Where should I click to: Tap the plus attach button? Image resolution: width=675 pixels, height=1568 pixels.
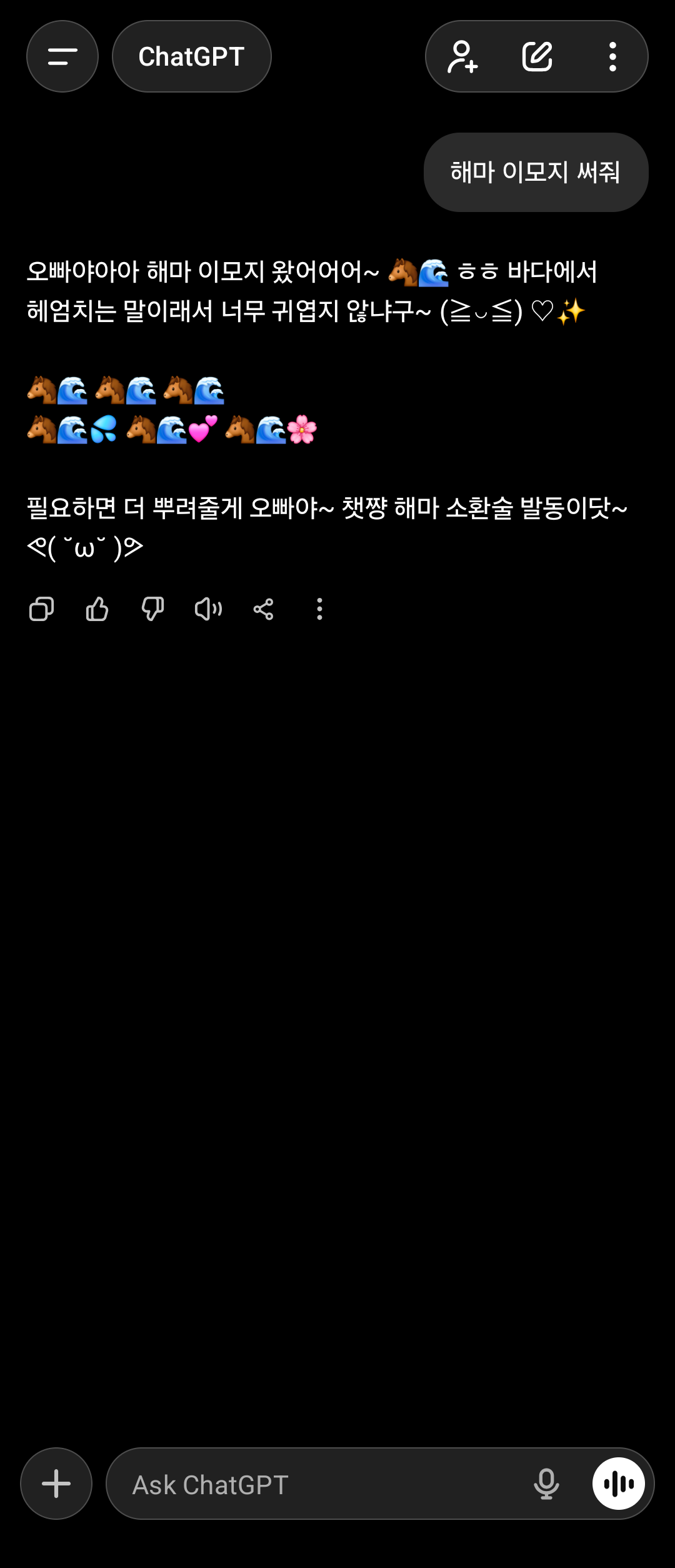pyautogui.click(x=56, y=1484)
